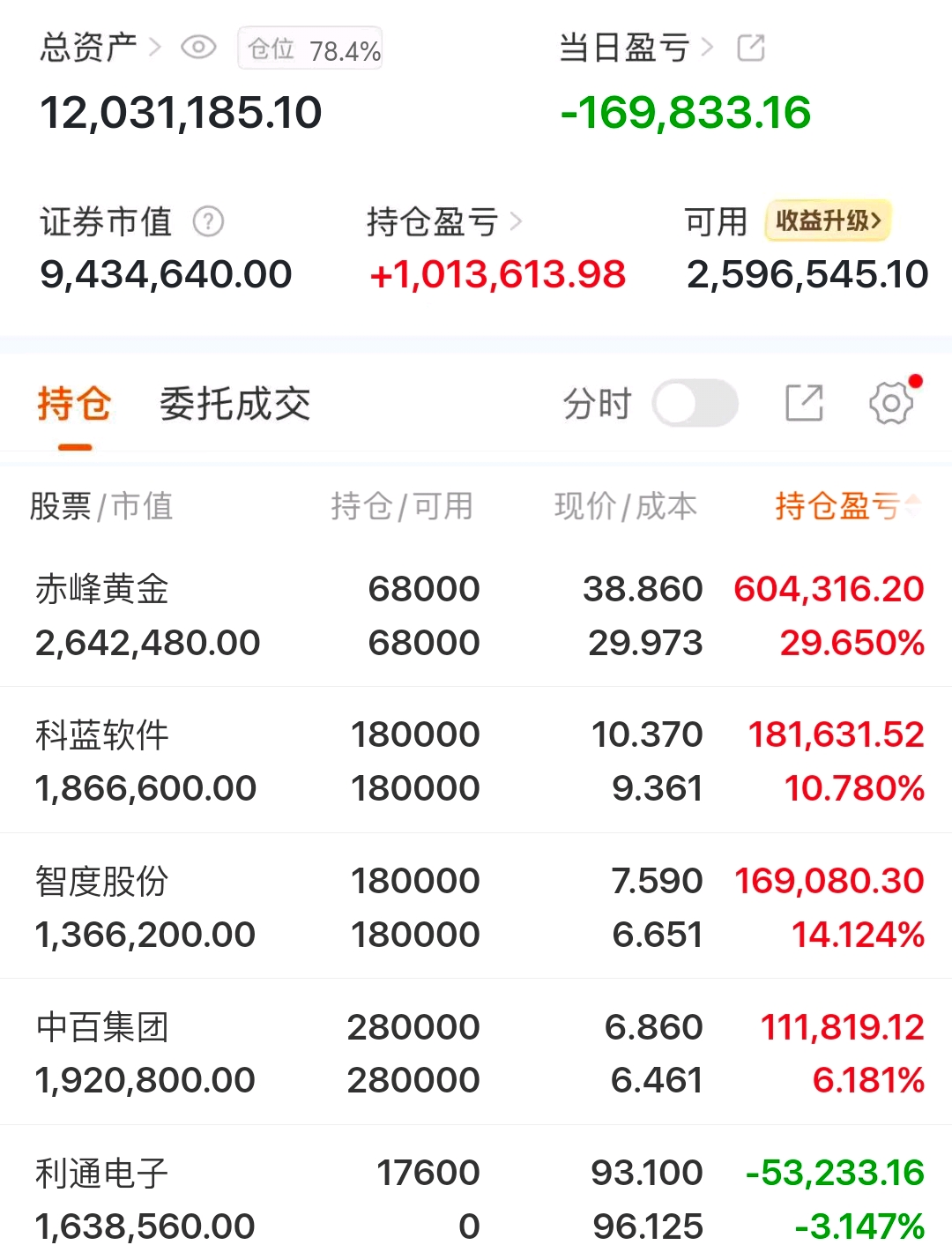Open the 科蓝软件 holding row
This screenshot has width=952, height=1260.
[x=476, y=761]
